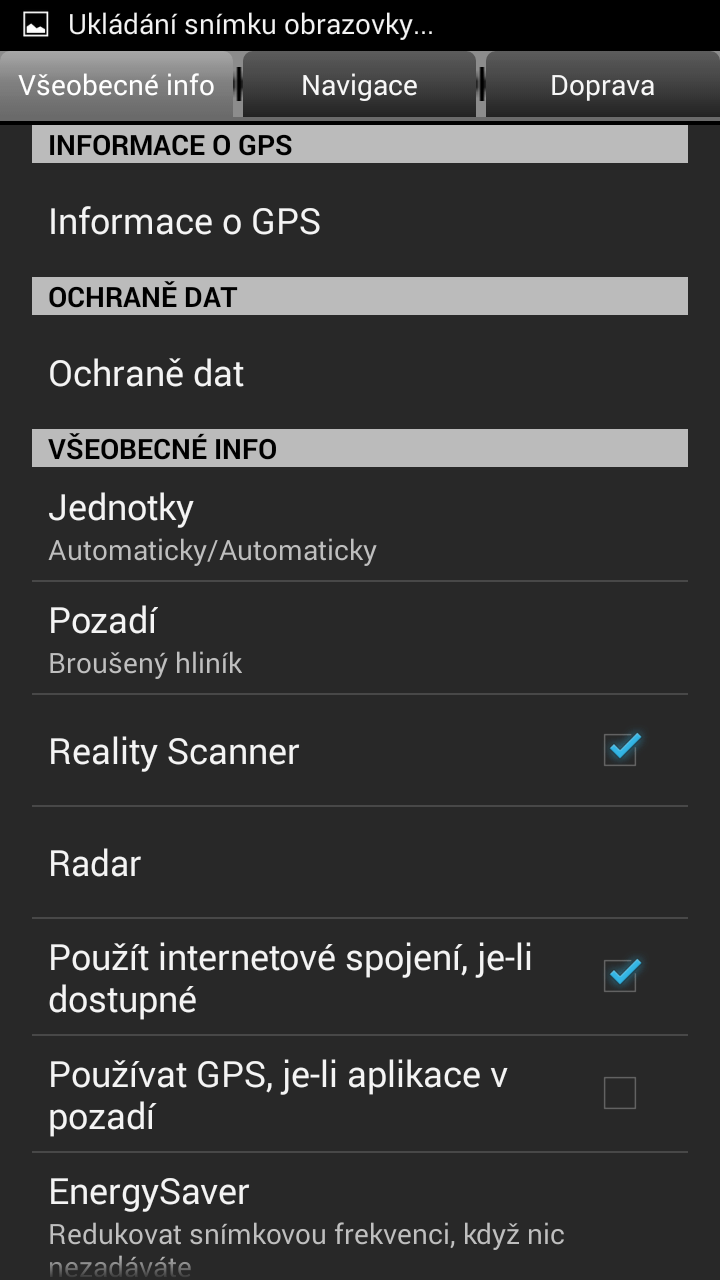Open the EnergySaver option
The image size is (720, 1280).
point(360,1216)
